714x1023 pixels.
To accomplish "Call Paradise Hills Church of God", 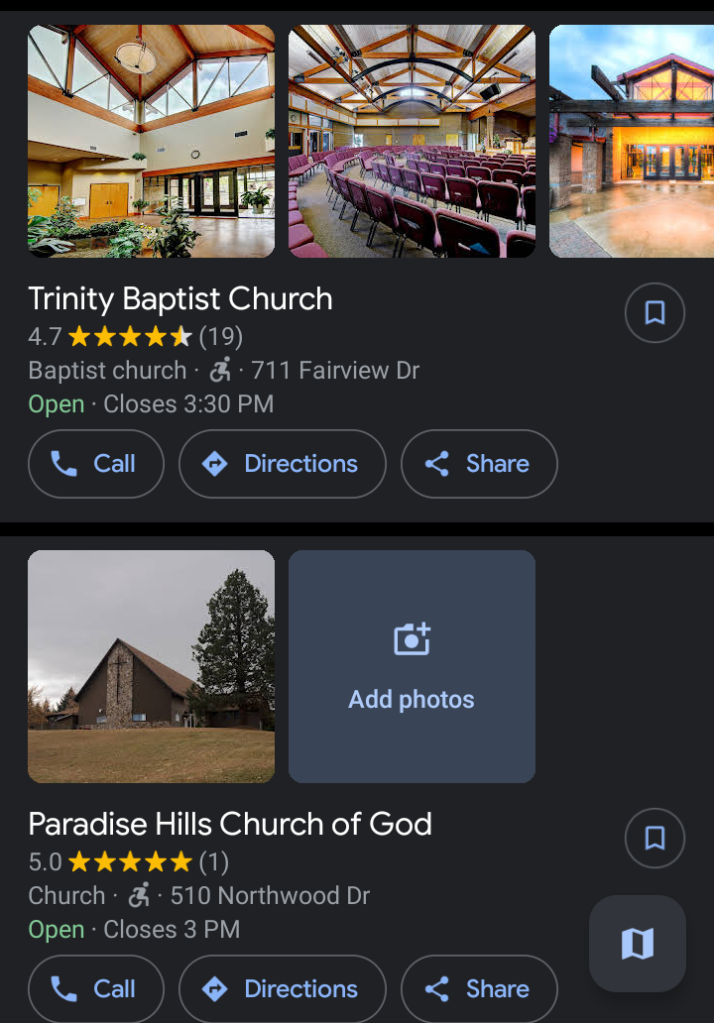I will click(96, 989).
